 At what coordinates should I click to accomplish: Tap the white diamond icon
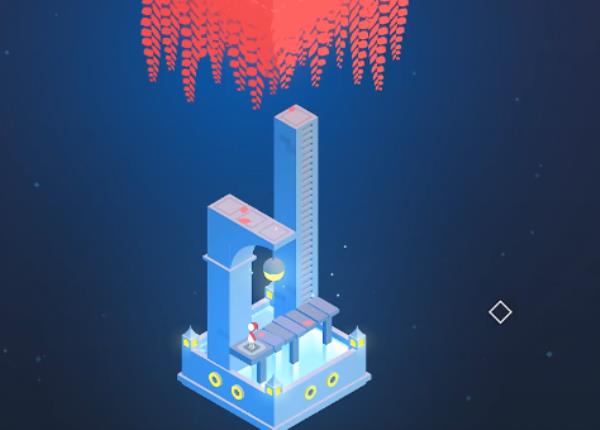pyautogui.click(x=500, y=312)
